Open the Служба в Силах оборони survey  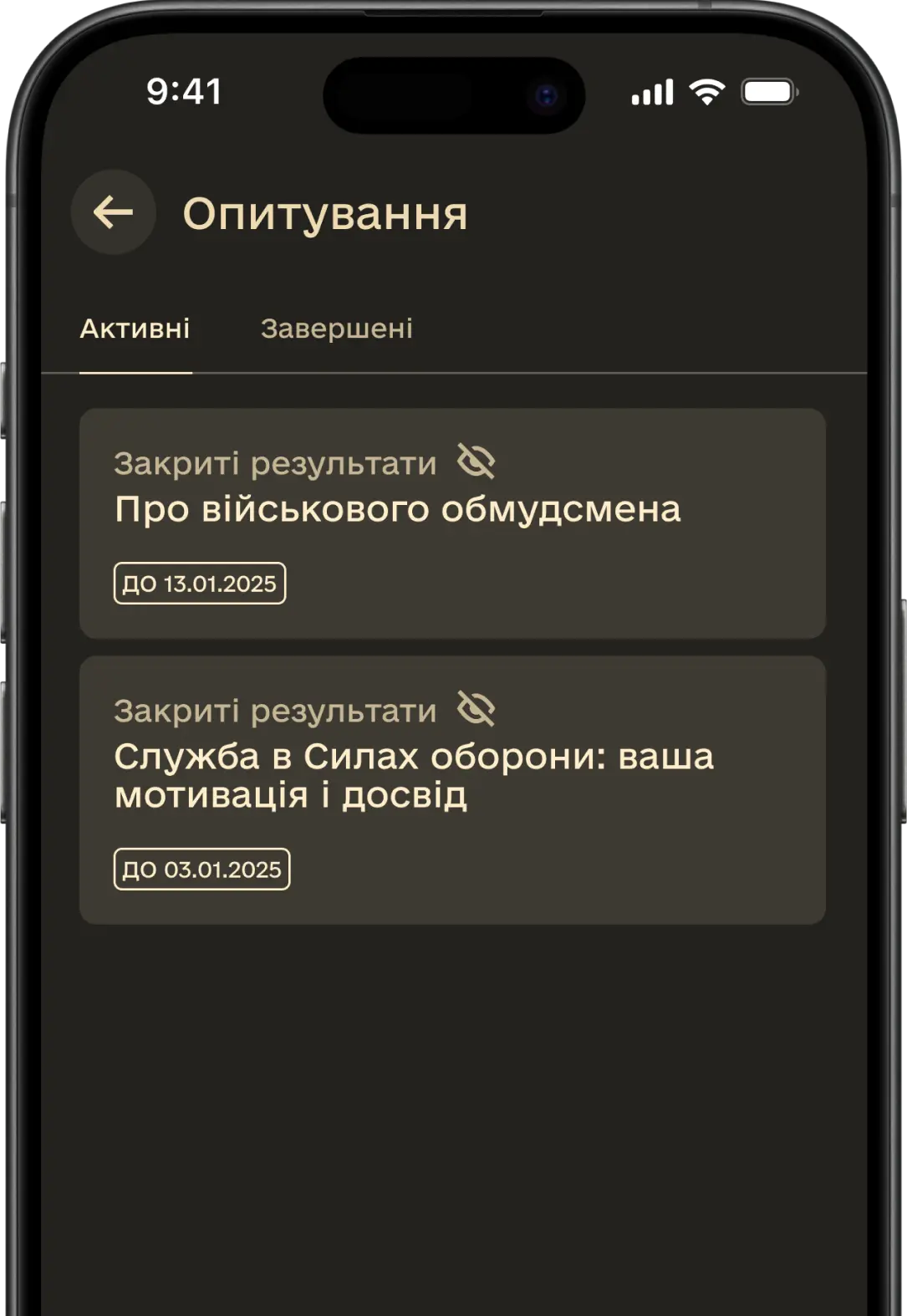pos(452,789)
